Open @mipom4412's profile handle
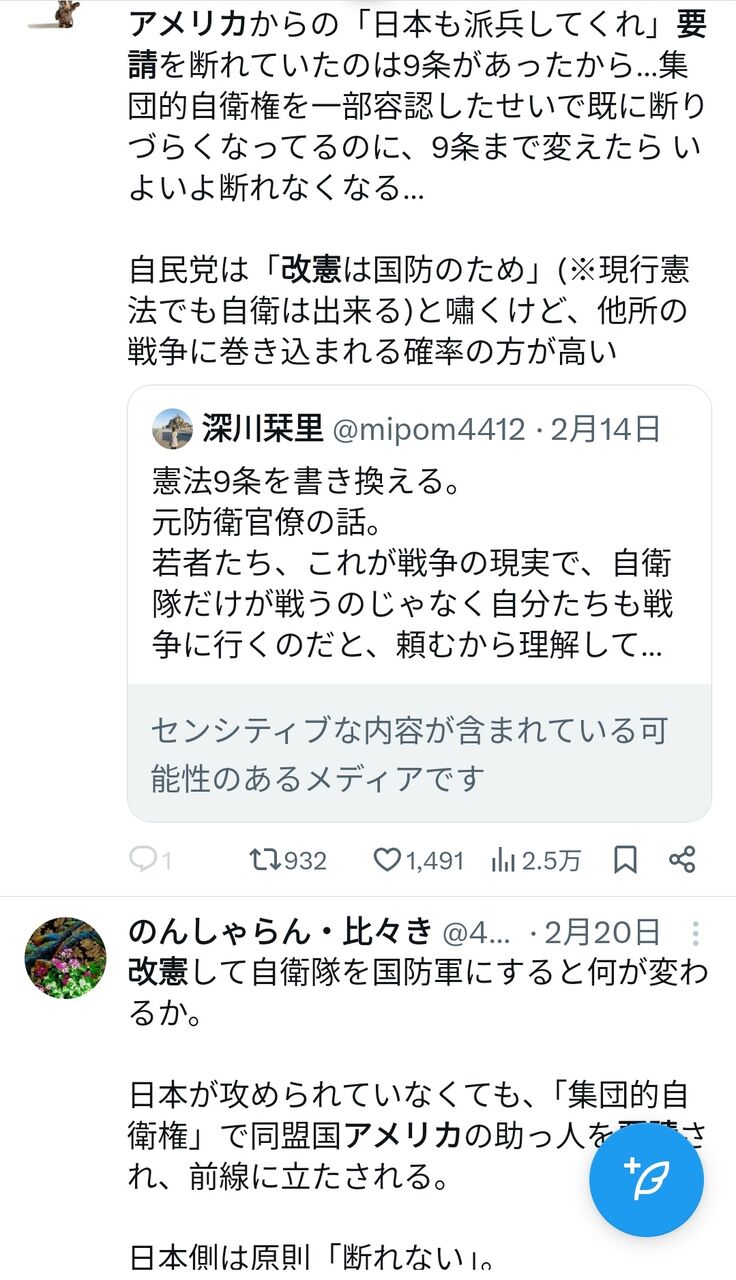 424,427
